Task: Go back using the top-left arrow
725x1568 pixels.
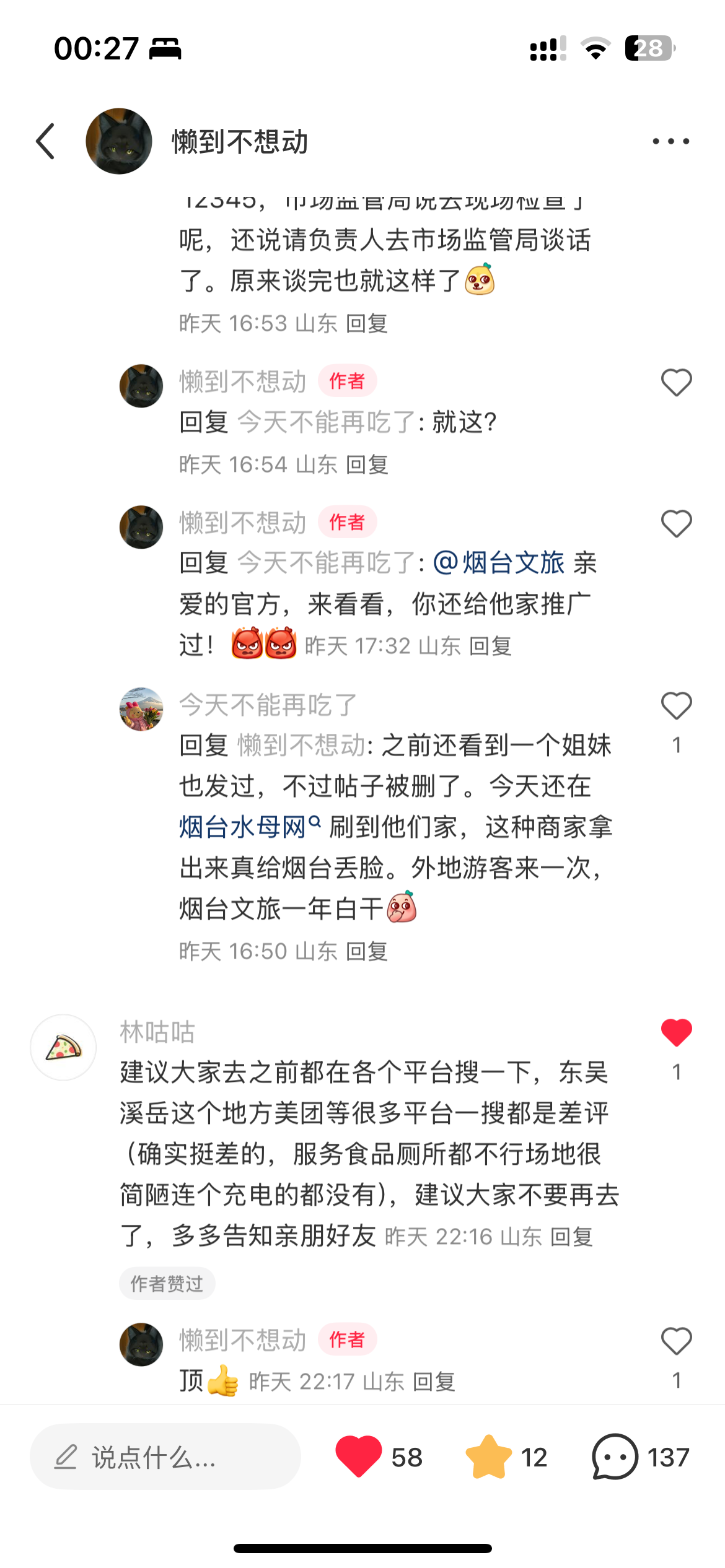Action: (x=46, y=141)
